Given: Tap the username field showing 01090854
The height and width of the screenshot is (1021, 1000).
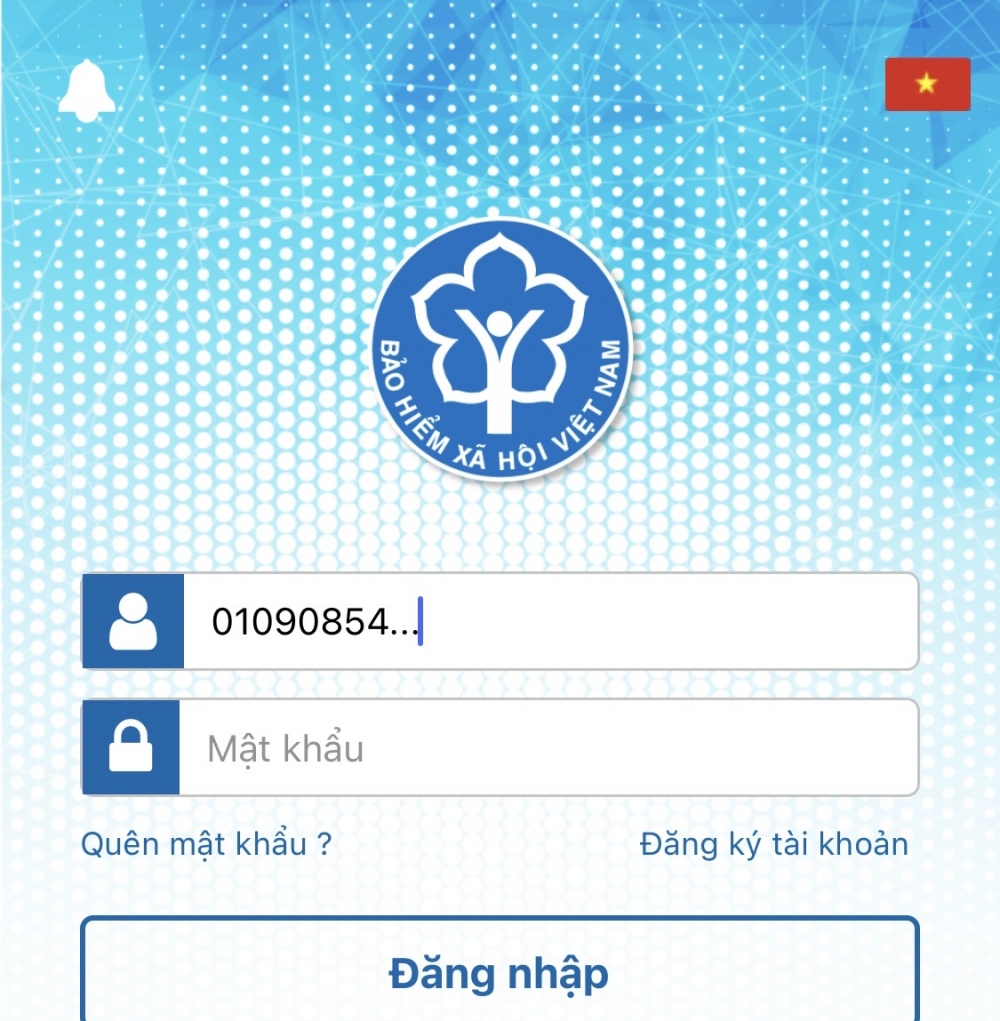Looking at the screenshot, I should coord(550,621).
